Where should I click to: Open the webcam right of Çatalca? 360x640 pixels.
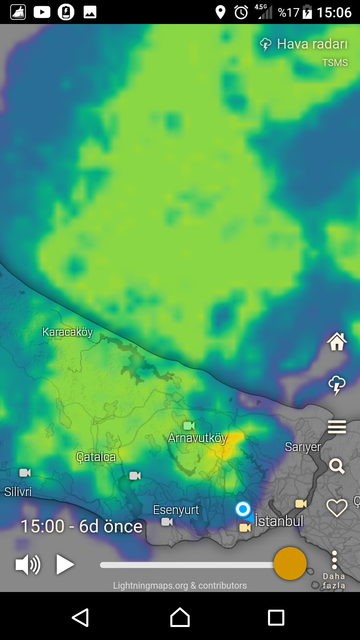coord(135,476)
